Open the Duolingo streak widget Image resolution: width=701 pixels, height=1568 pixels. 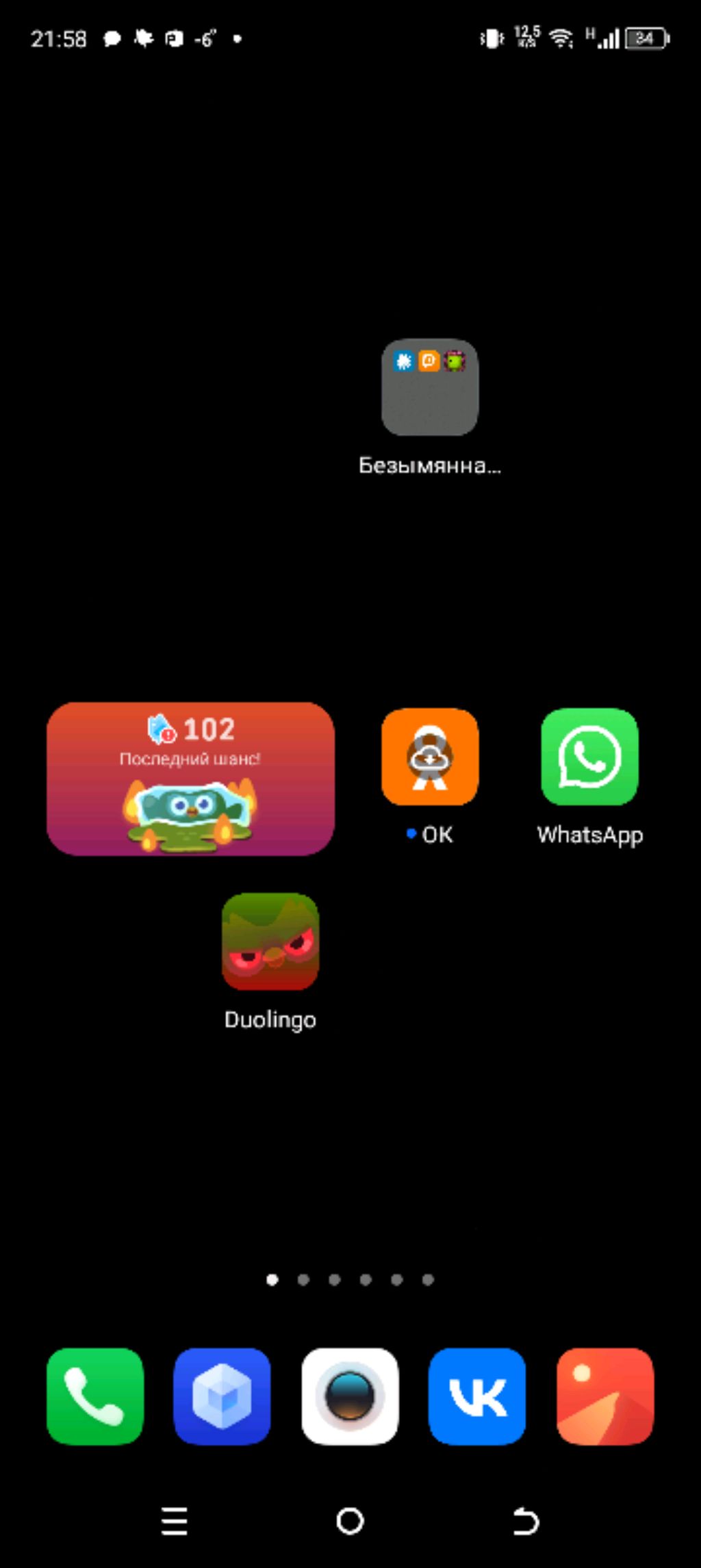(190, 779)
